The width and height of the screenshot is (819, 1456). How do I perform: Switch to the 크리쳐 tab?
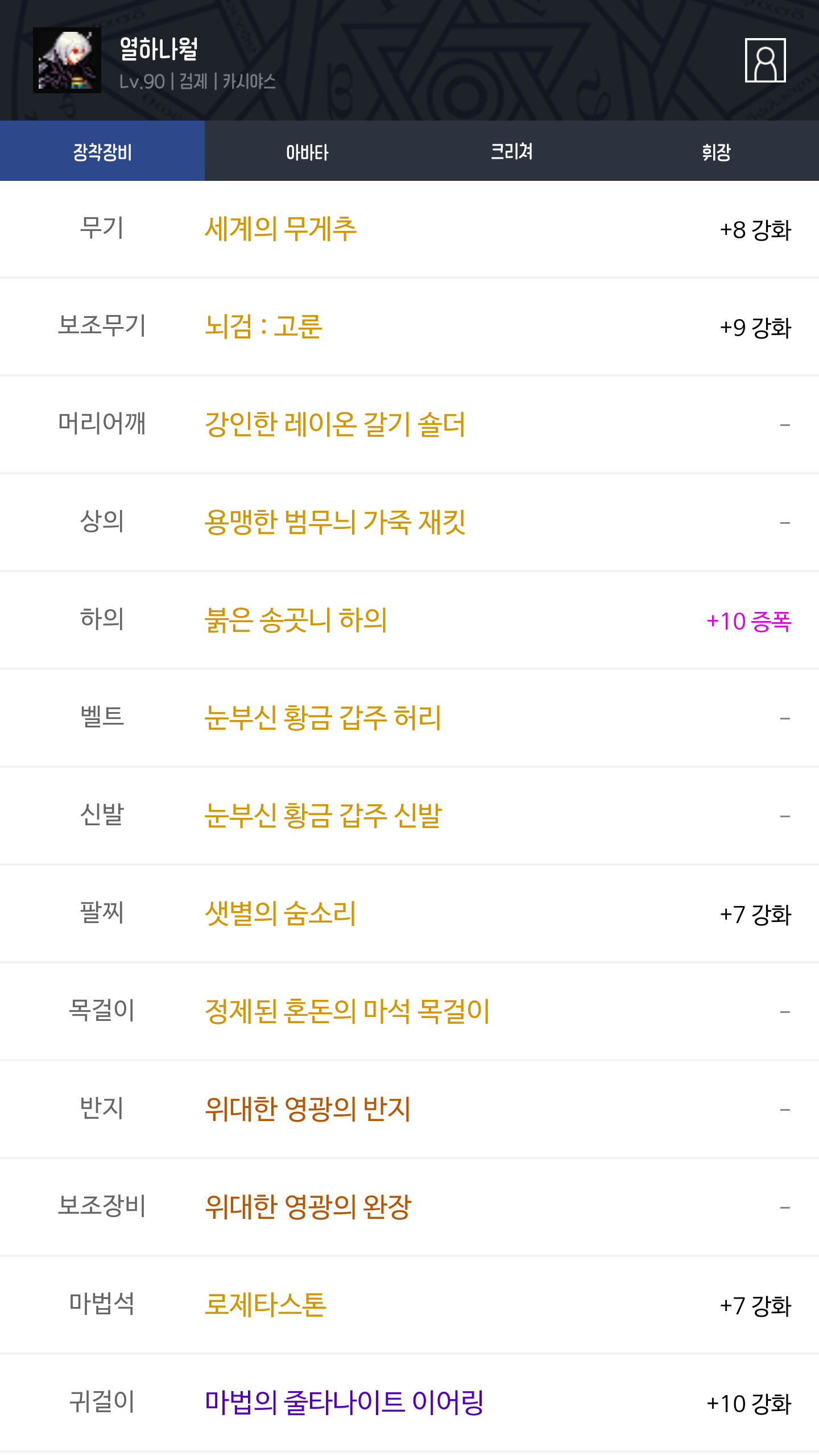click(512, 151)
